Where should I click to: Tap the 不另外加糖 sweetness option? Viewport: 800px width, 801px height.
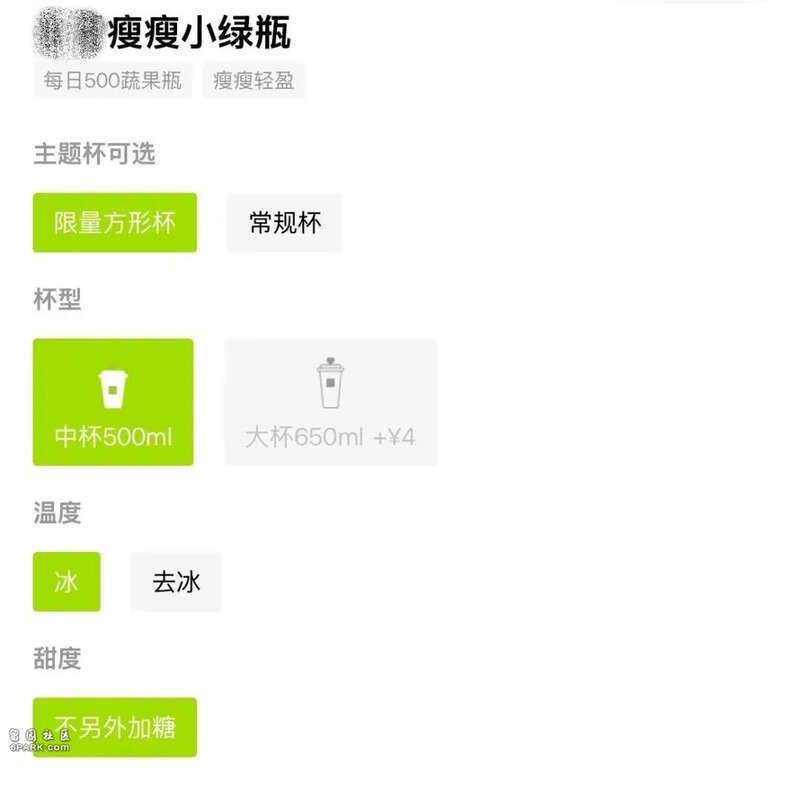click(115, 727)
